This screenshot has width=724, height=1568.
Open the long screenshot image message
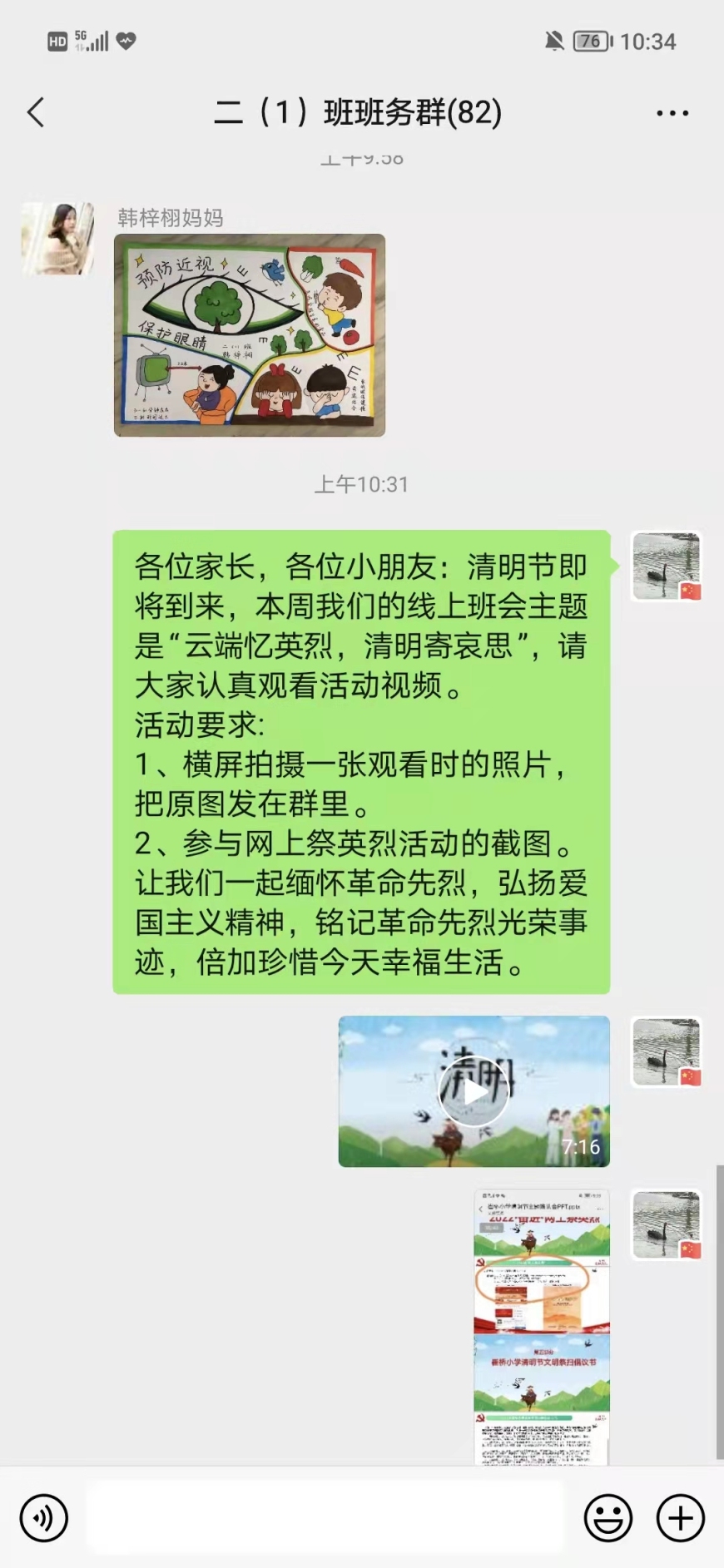pos(542,1327)
